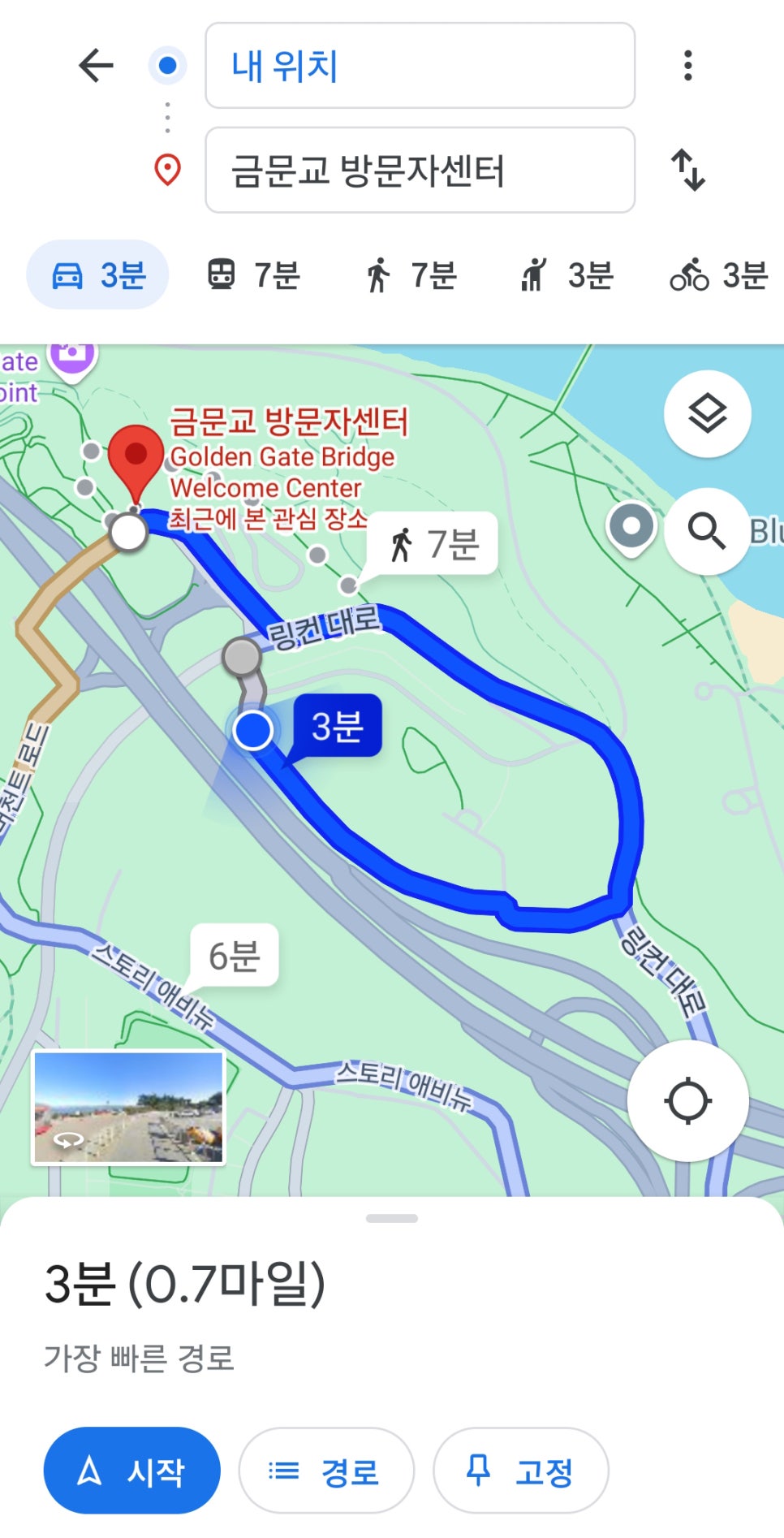Image resolution: width=784 pixels, height=1538 pixels.
Task: Open the three-dot overflow menu
Action: tap(687, 66)
